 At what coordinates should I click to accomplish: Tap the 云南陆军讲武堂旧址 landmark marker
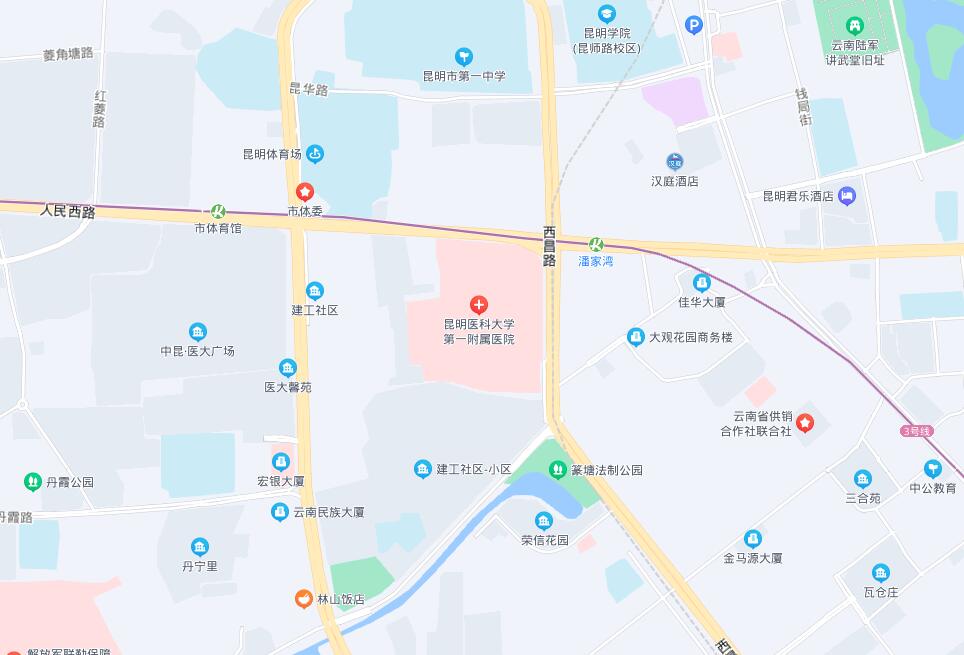pos(854,25)
